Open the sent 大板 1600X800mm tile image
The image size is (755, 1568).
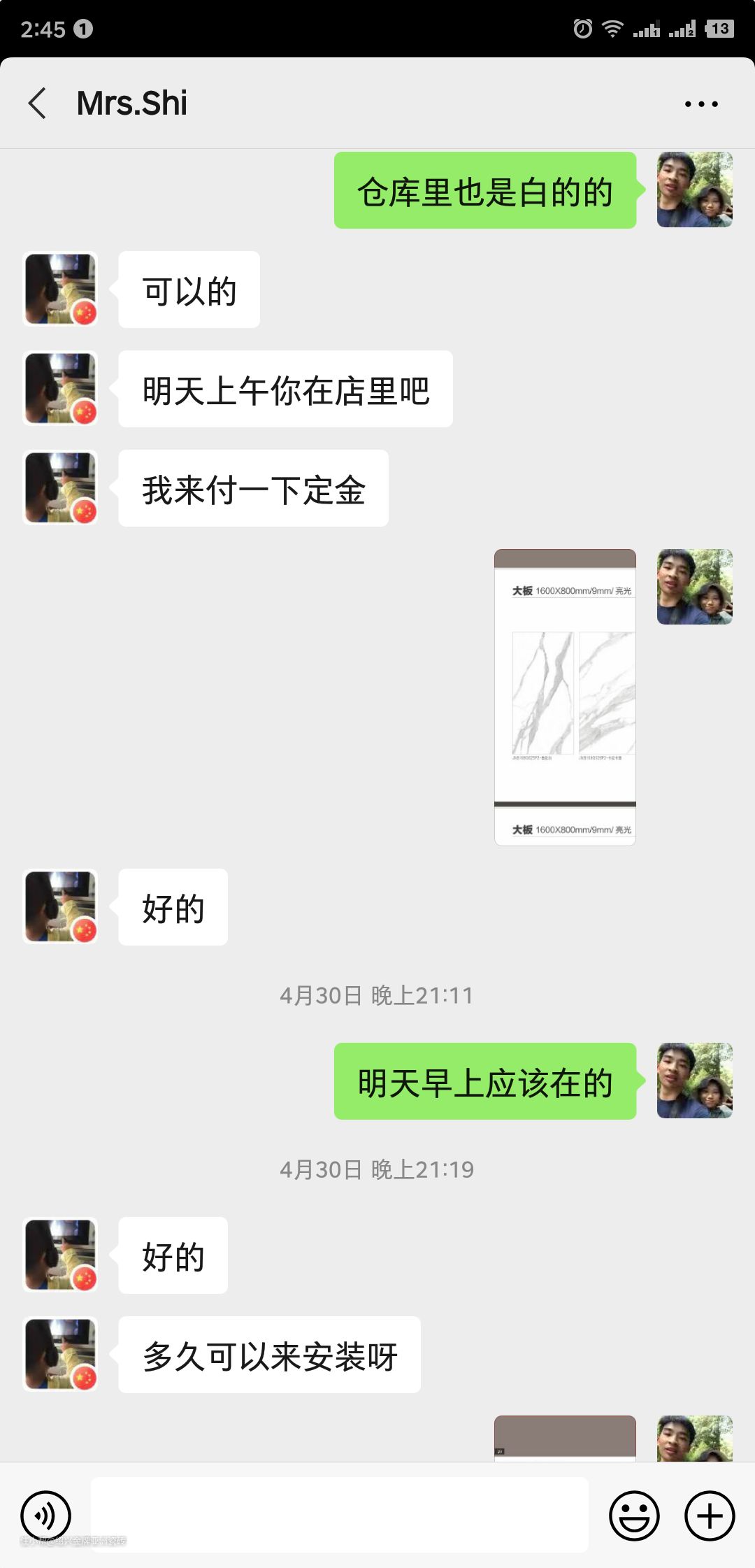coord(565,697)
